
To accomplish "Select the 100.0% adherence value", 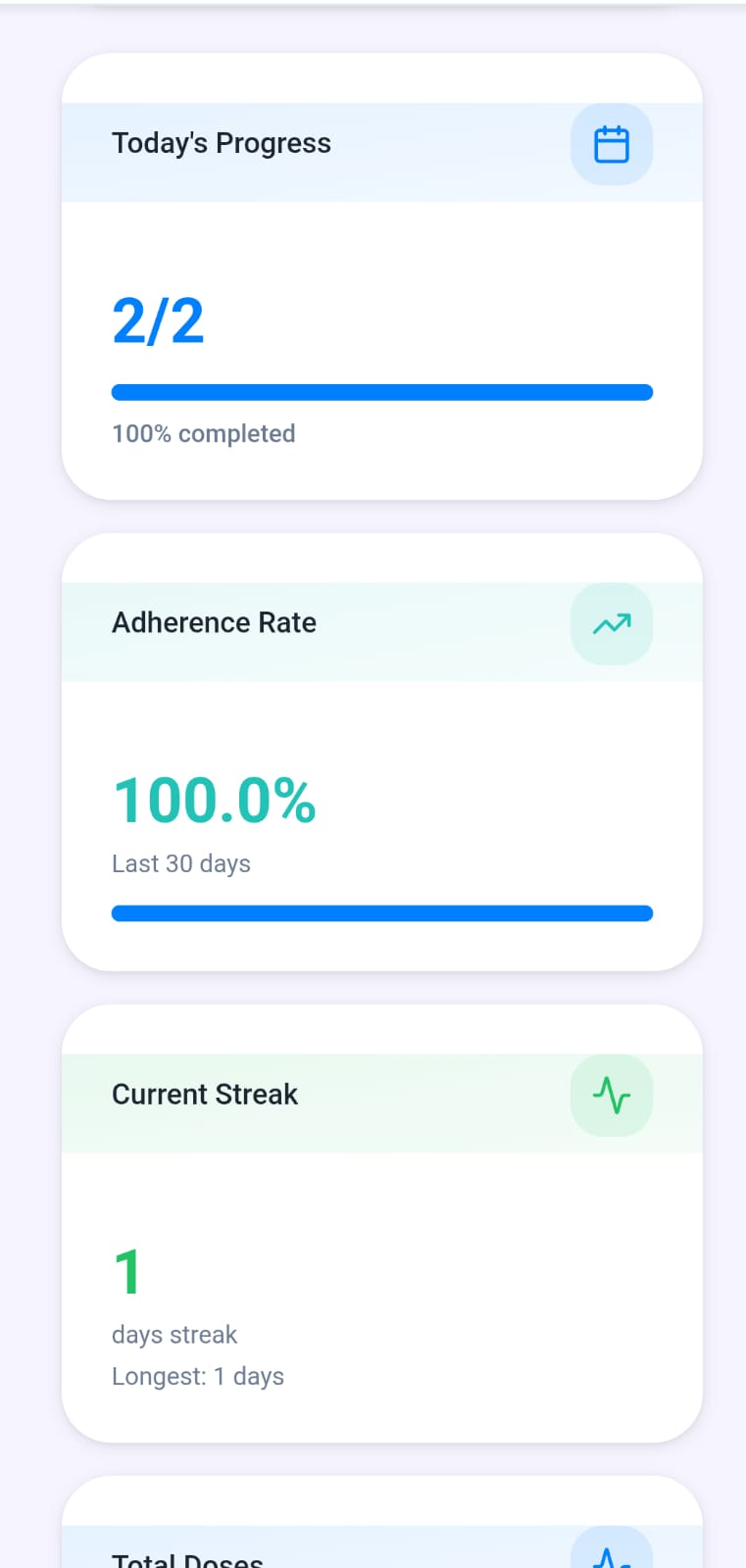I will (x=214, y=799).
